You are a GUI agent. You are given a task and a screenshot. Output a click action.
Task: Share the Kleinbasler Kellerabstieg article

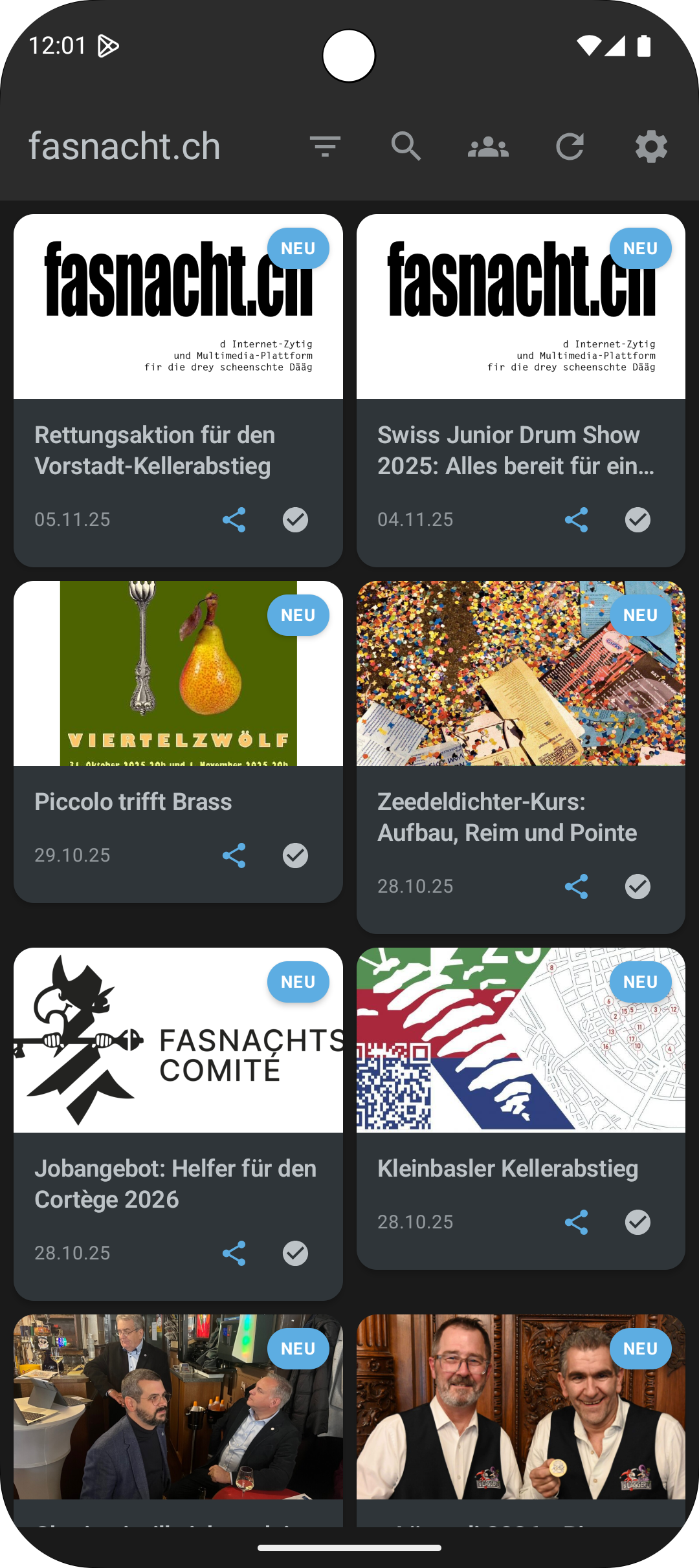tap(576, 1222)
